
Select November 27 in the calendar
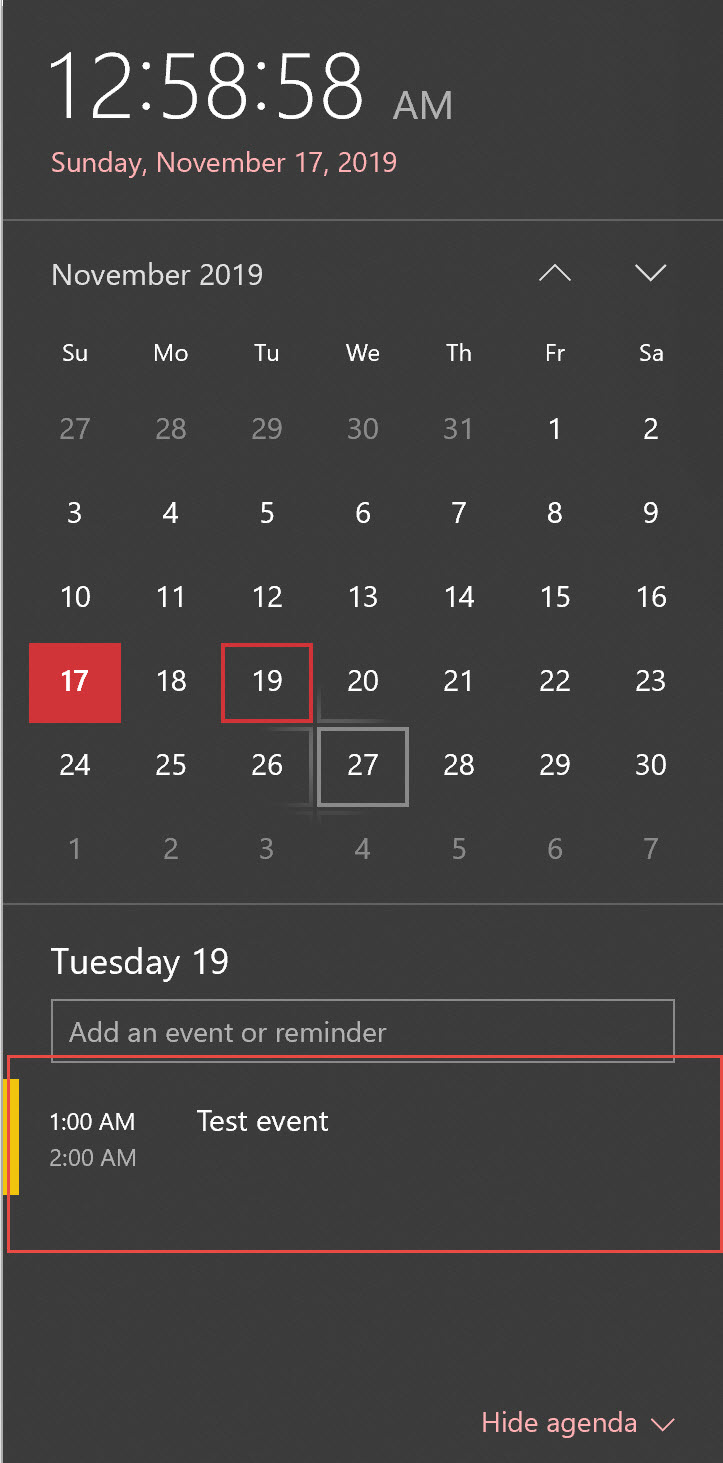pos(363,766)
